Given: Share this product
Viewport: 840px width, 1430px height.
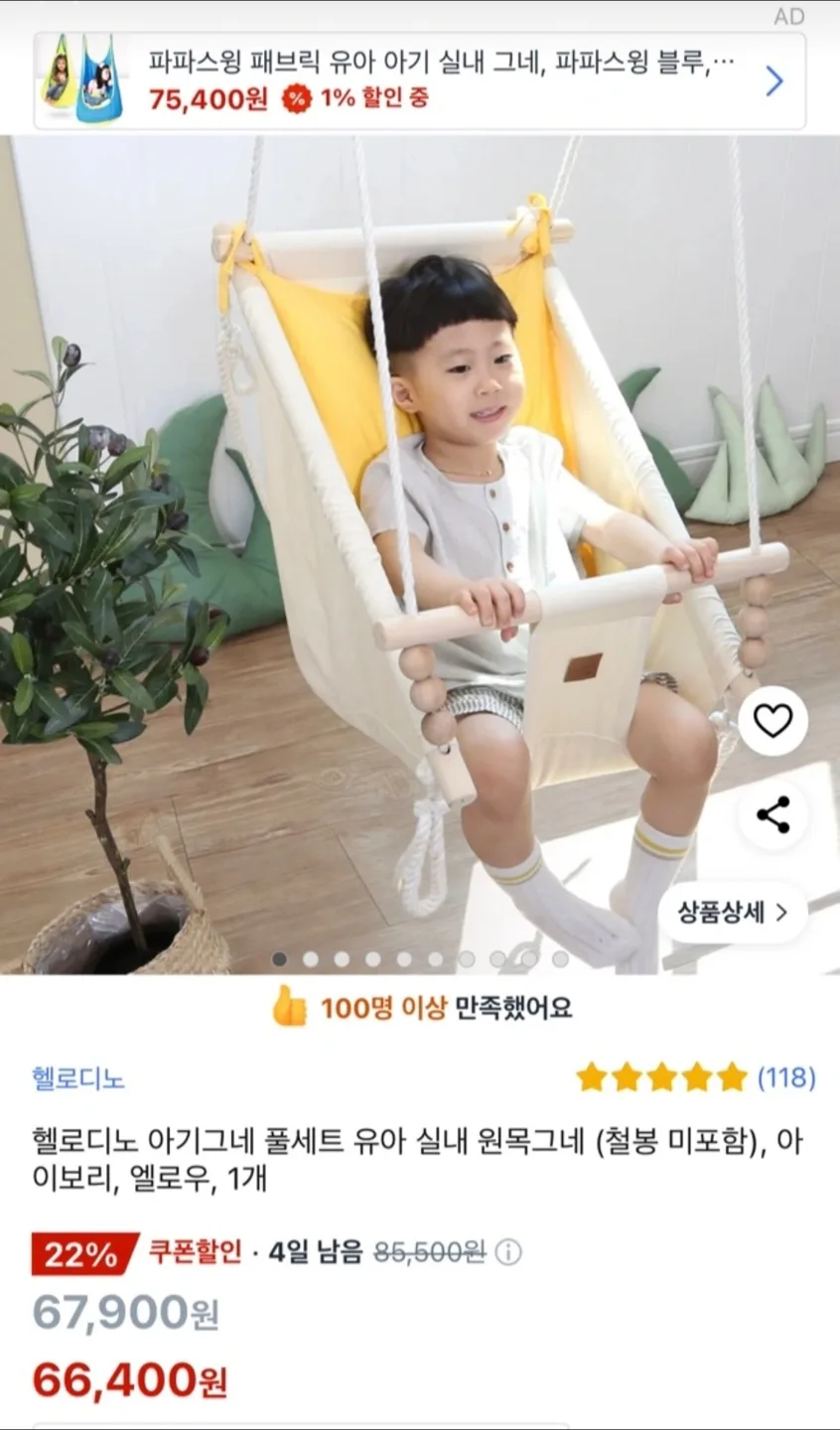Looking at the screenshot, I should pyautogui.click(x=772, y=815).
